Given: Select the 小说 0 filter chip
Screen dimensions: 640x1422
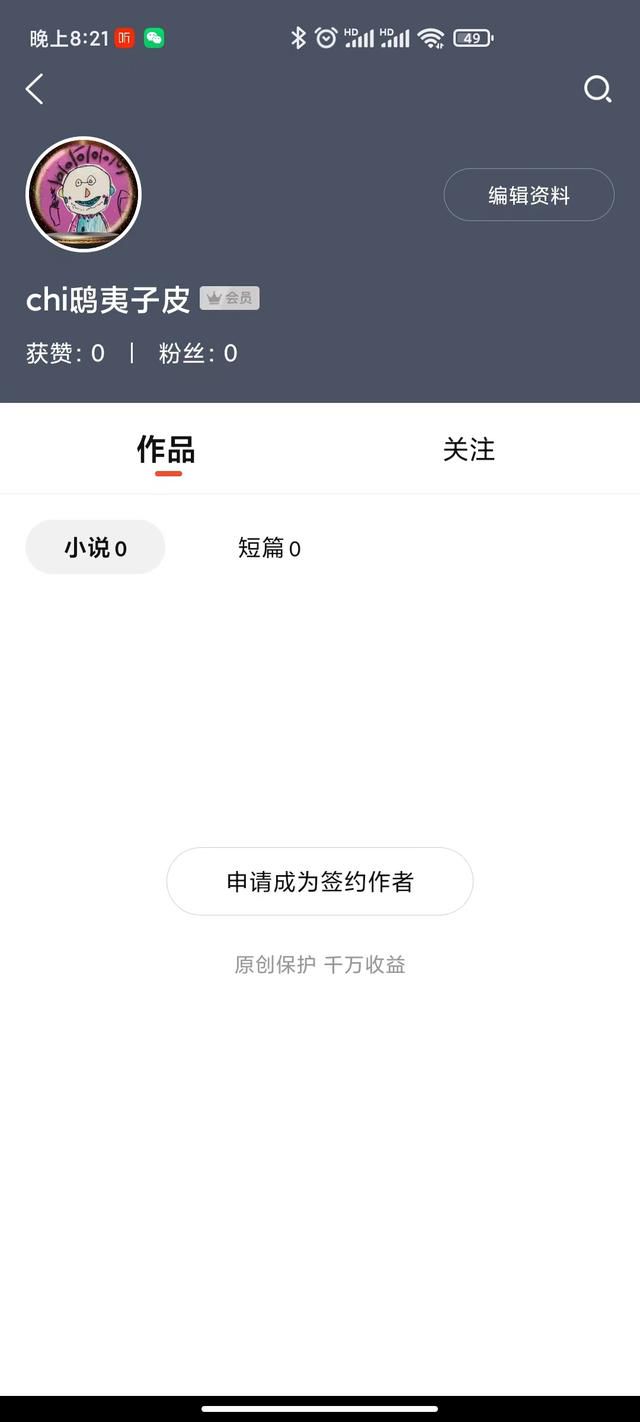Looking at the screenshot, I should pos(95,547).
